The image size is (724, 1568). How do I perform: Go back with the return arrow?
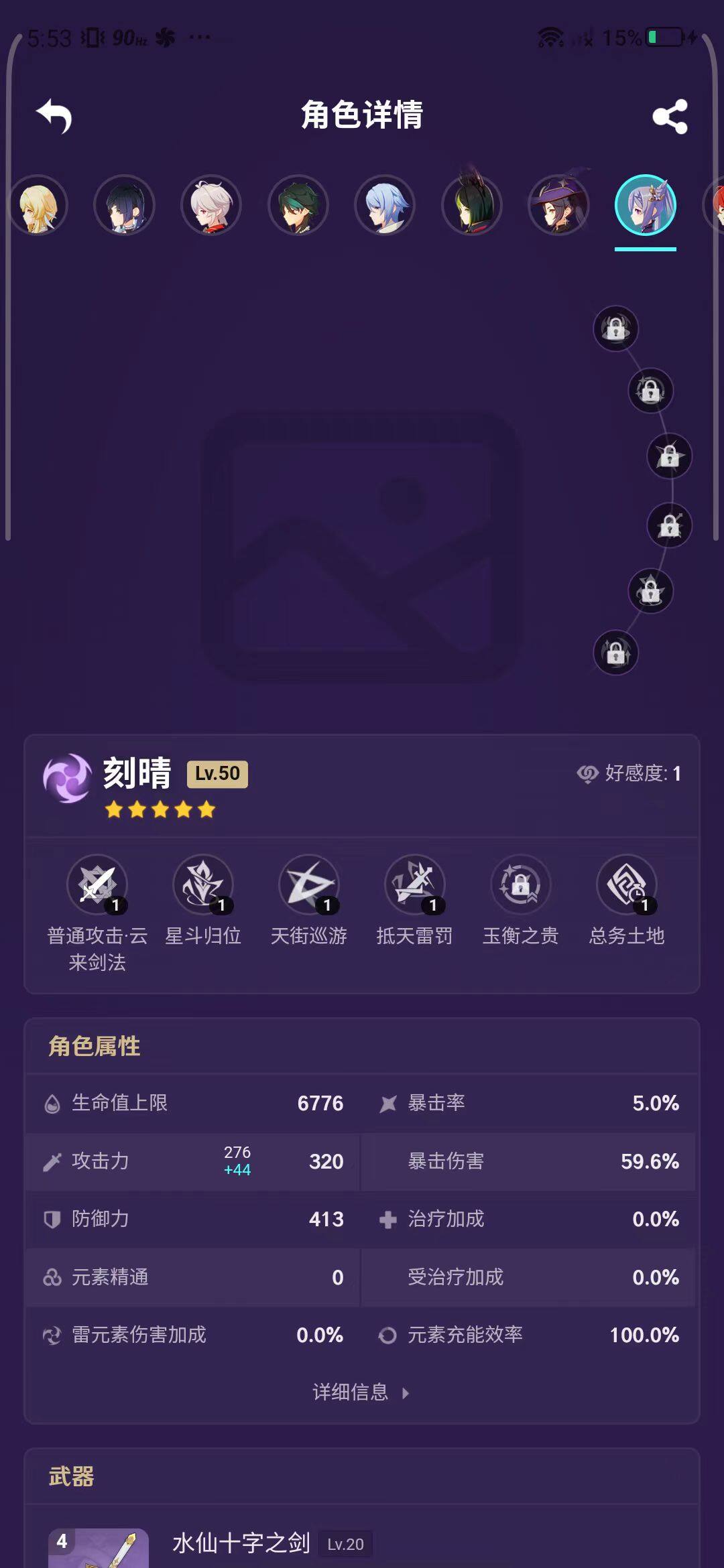(x=54, y=116)
